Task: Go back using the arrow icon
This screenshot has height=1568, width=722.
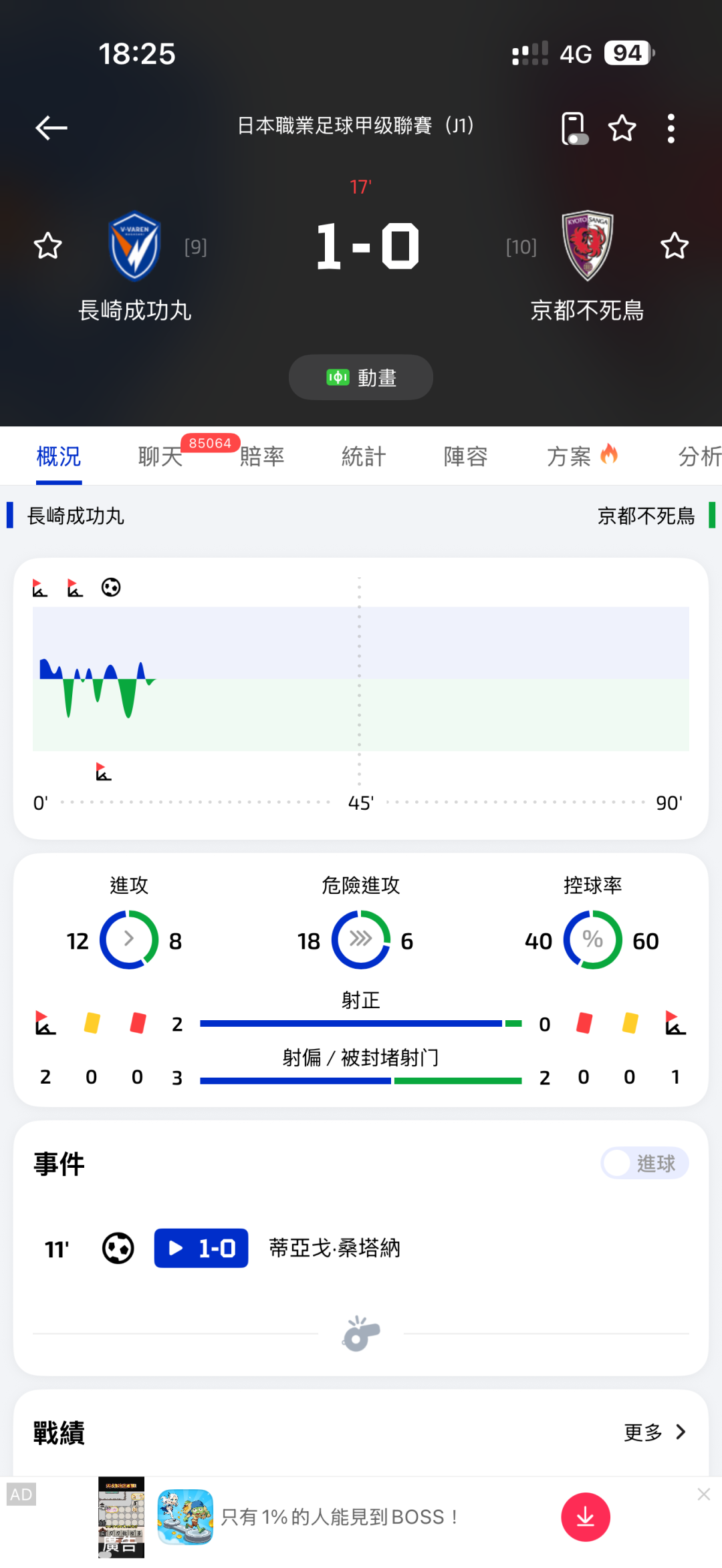Action: [51, 128]
